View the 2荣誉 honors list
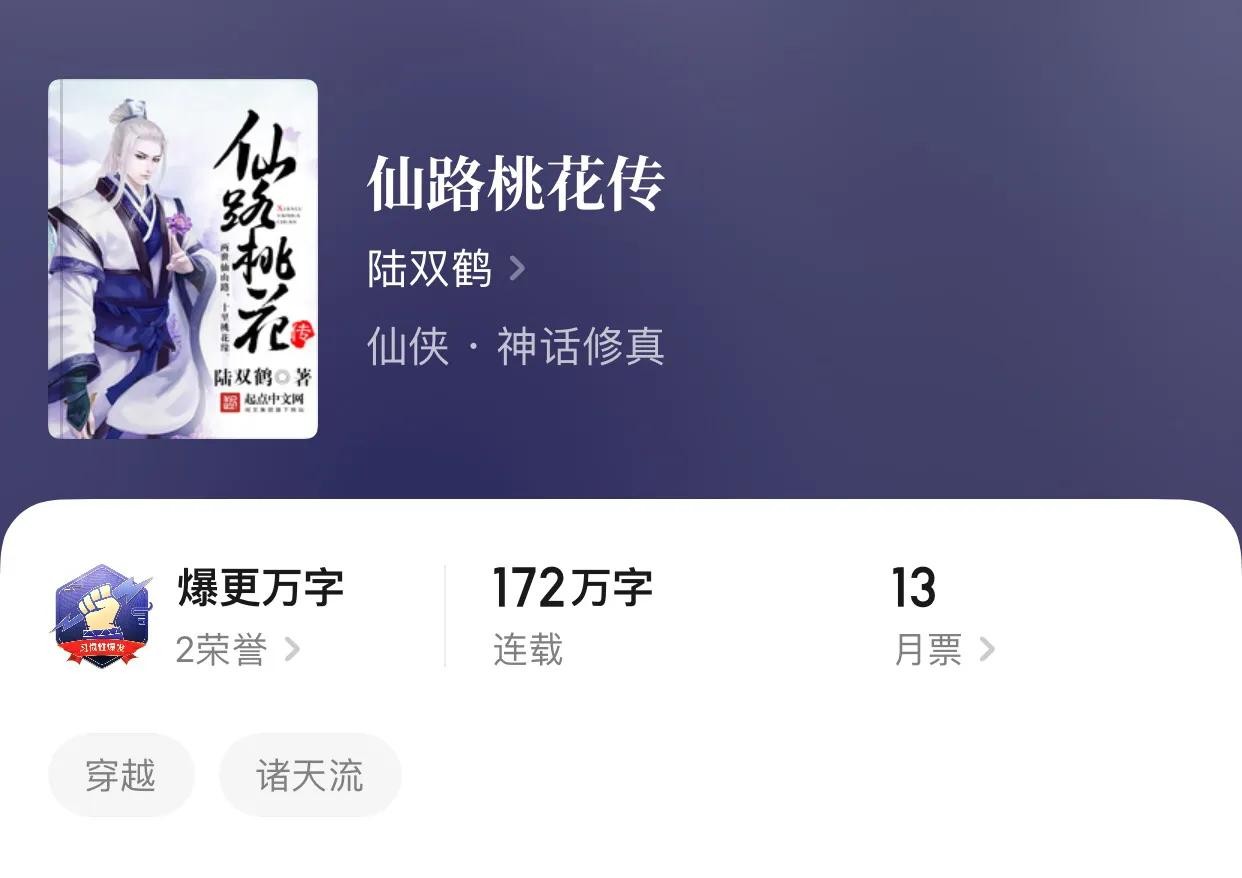This screenshot has width=1242, height=878. (x=237, y=651)
